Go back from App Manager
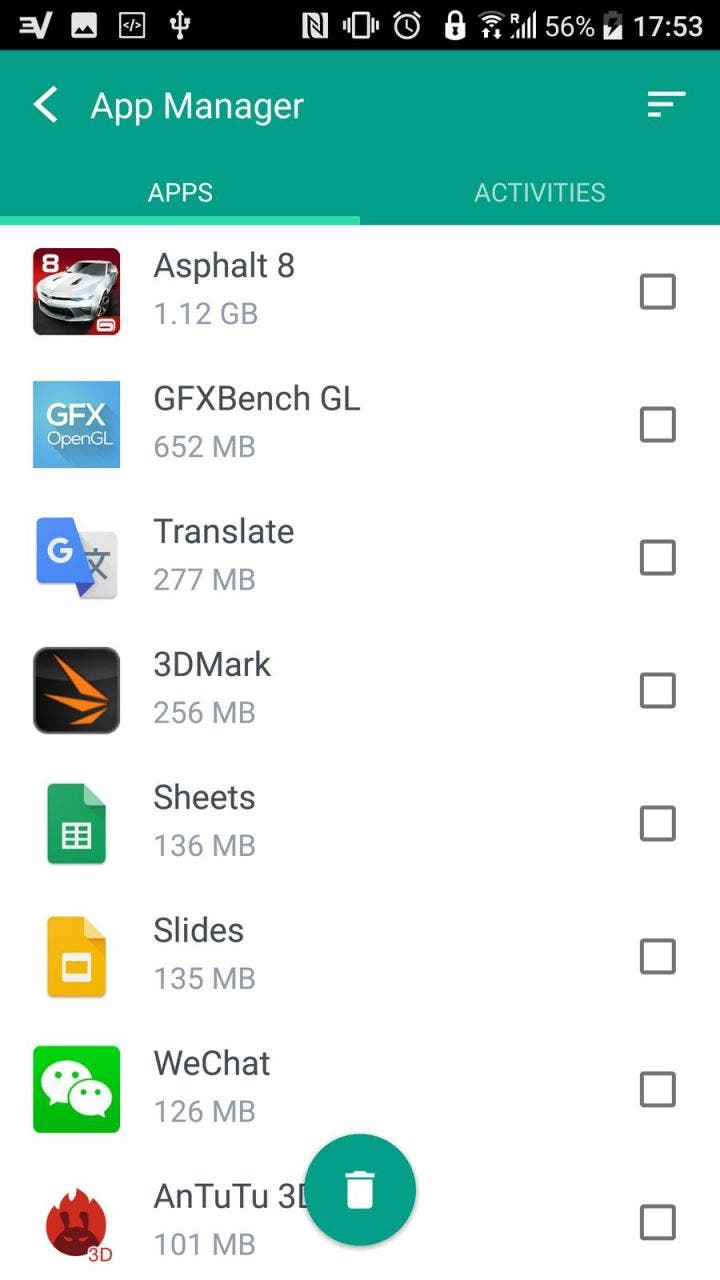The width and height of the screenshot is (720, 1280). 46,105
